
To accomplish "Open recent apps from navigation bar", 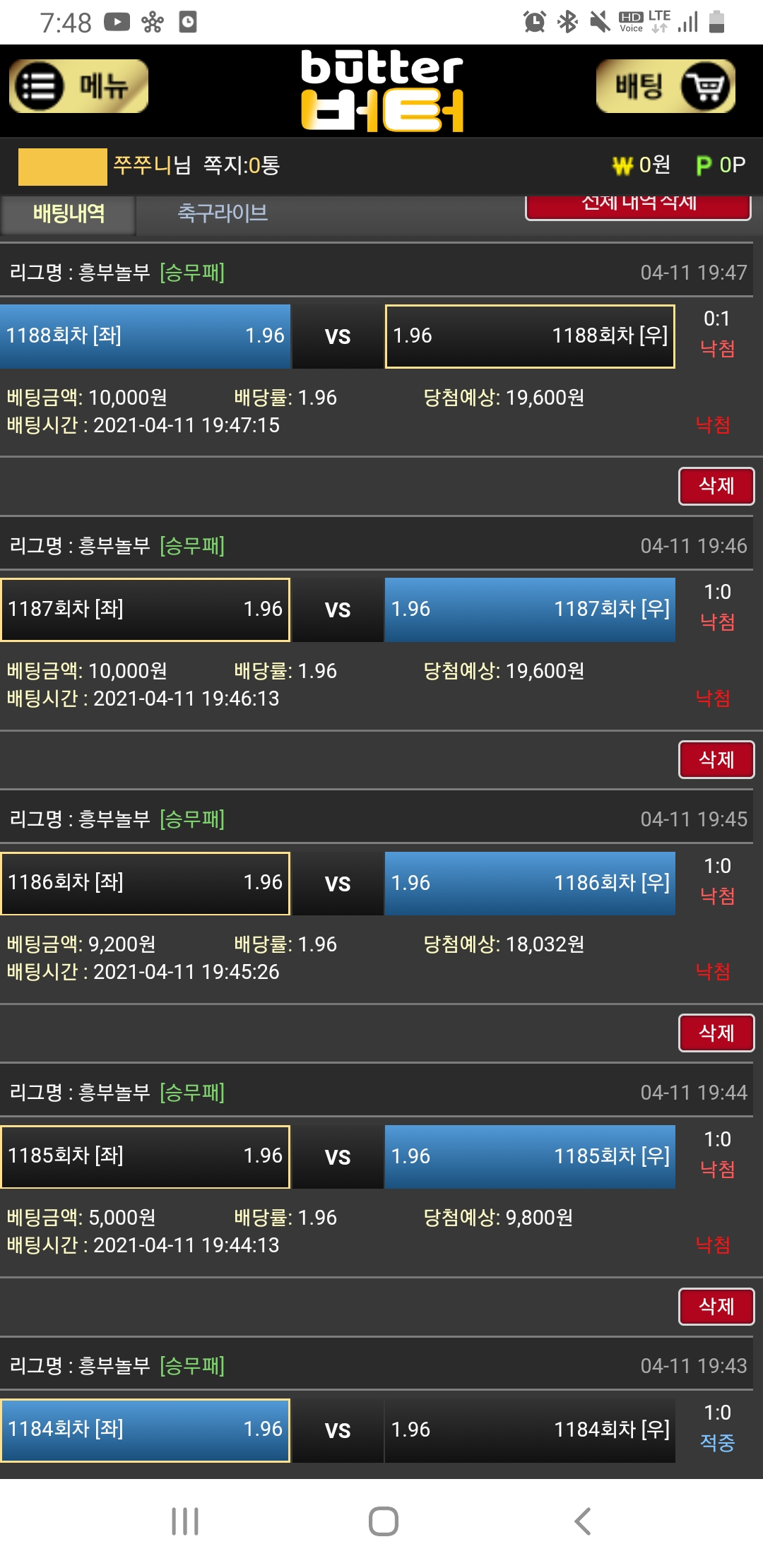I will [x=185, y=1521].
